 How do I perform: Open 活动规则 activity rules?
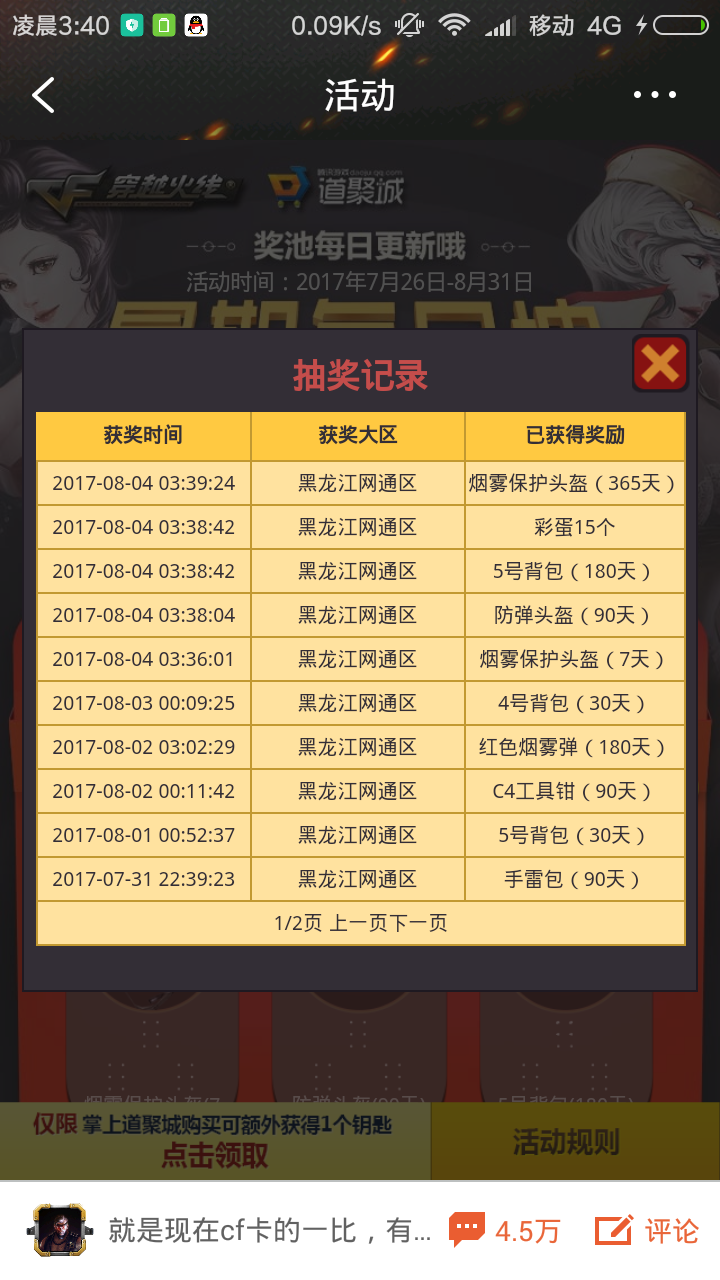coord(566,1142)
